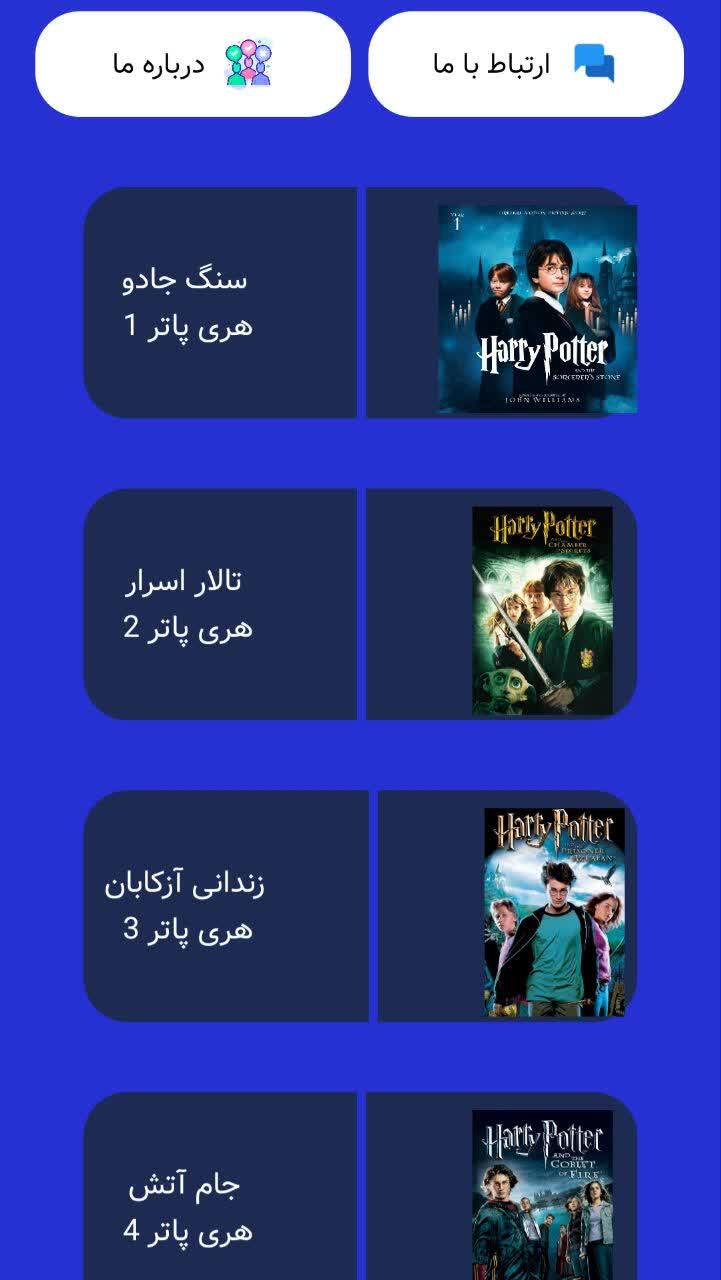Open the ارتباط با ما contact button
This screenshot has height=1280, width=721.
click(526, 64)
